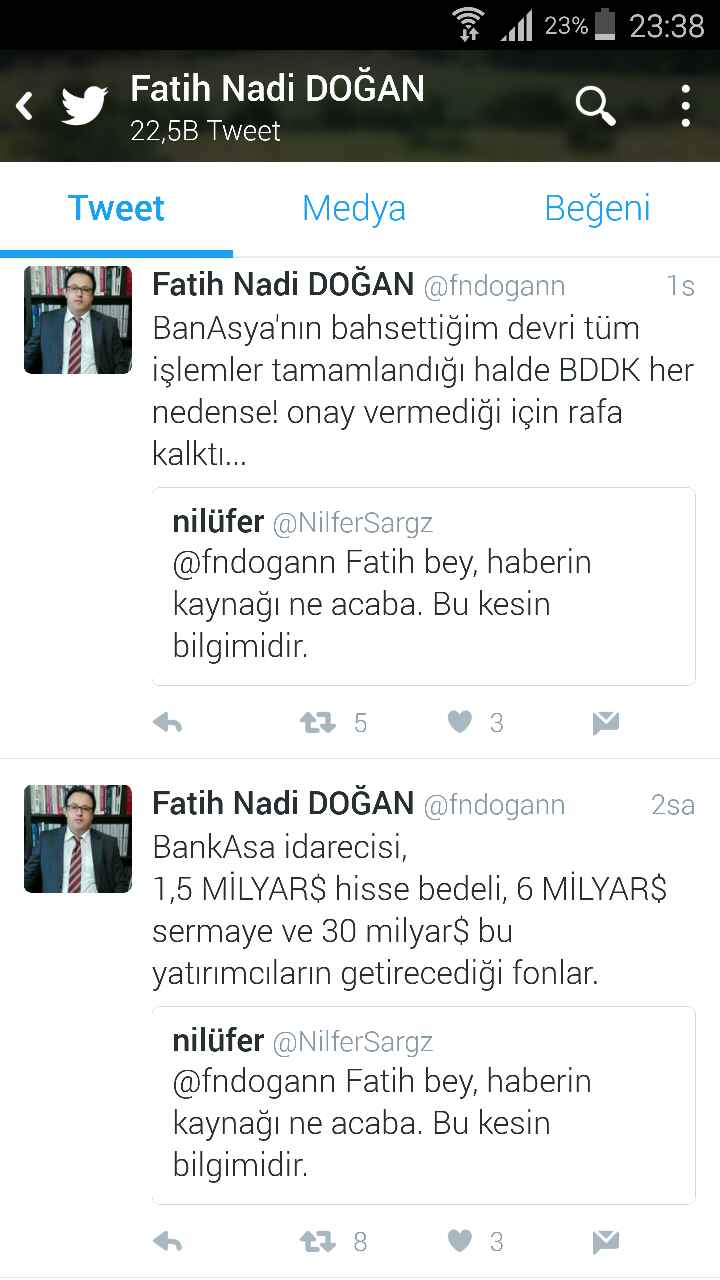Open nilüfer's quoted tweet under the BanAsya'nın post
This screenshot has width=720, height=1280.
click(x=423, y=586)
